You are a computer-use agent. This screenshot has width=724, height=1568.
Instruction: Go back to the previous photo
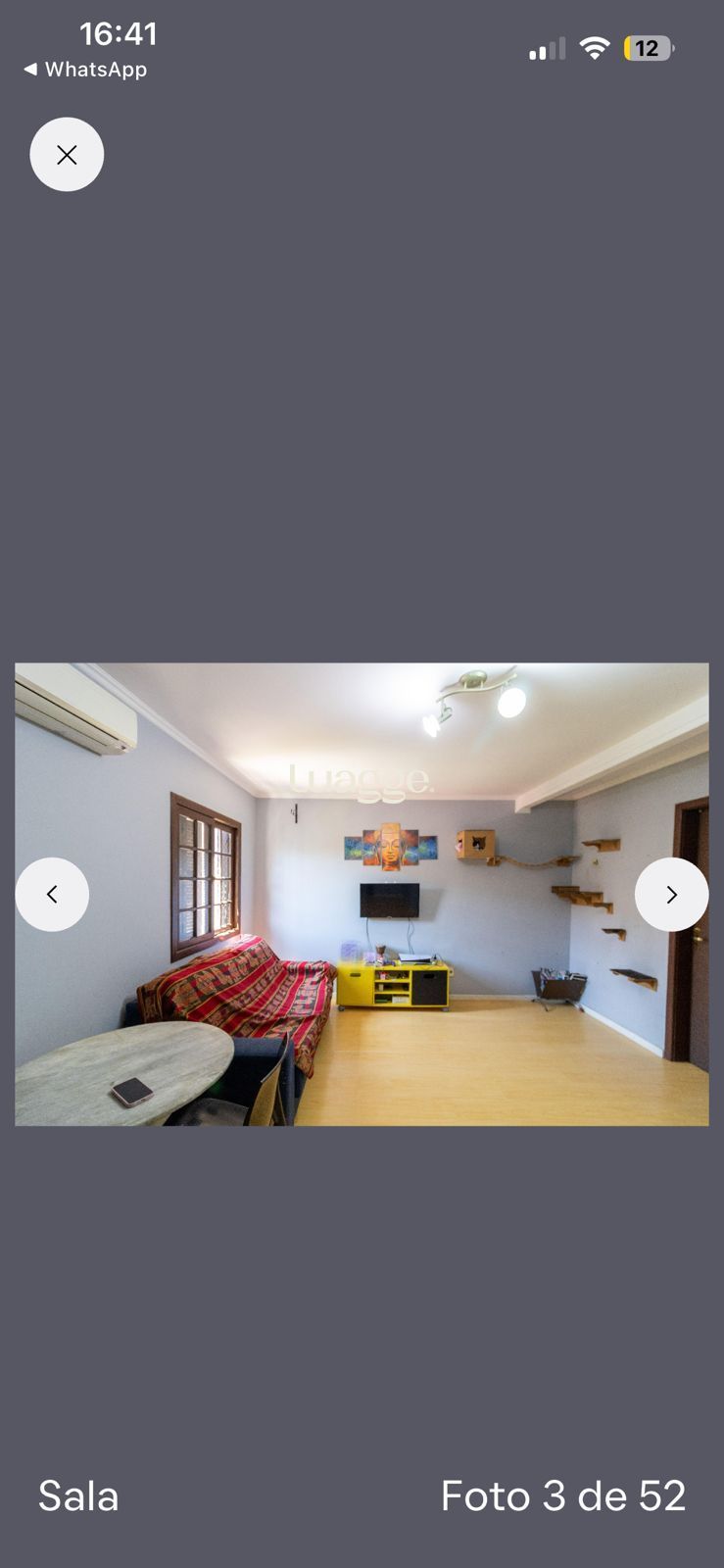point(52,894)
